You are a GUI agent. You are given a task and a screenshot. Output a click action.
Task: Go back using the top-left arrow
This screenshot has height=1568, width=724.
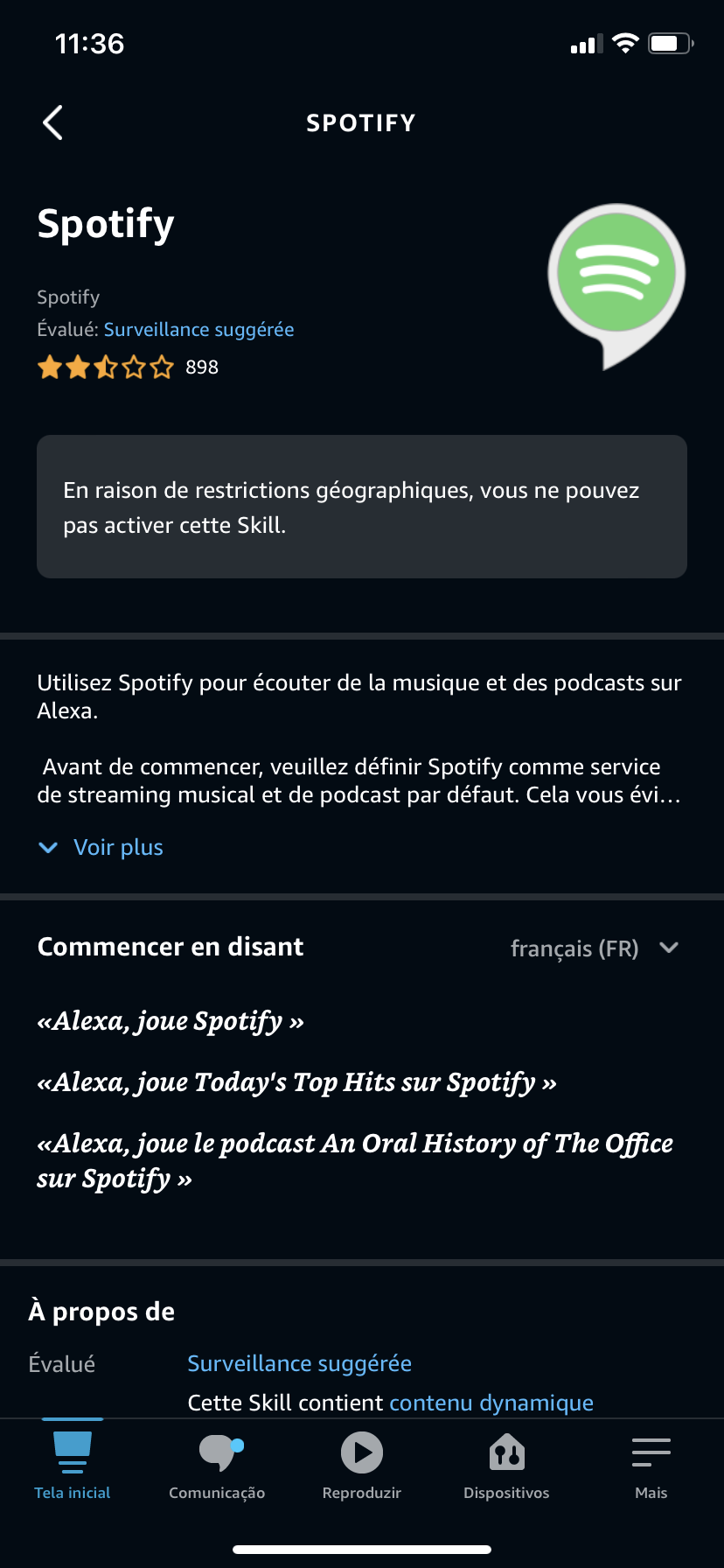coord(52,122)
